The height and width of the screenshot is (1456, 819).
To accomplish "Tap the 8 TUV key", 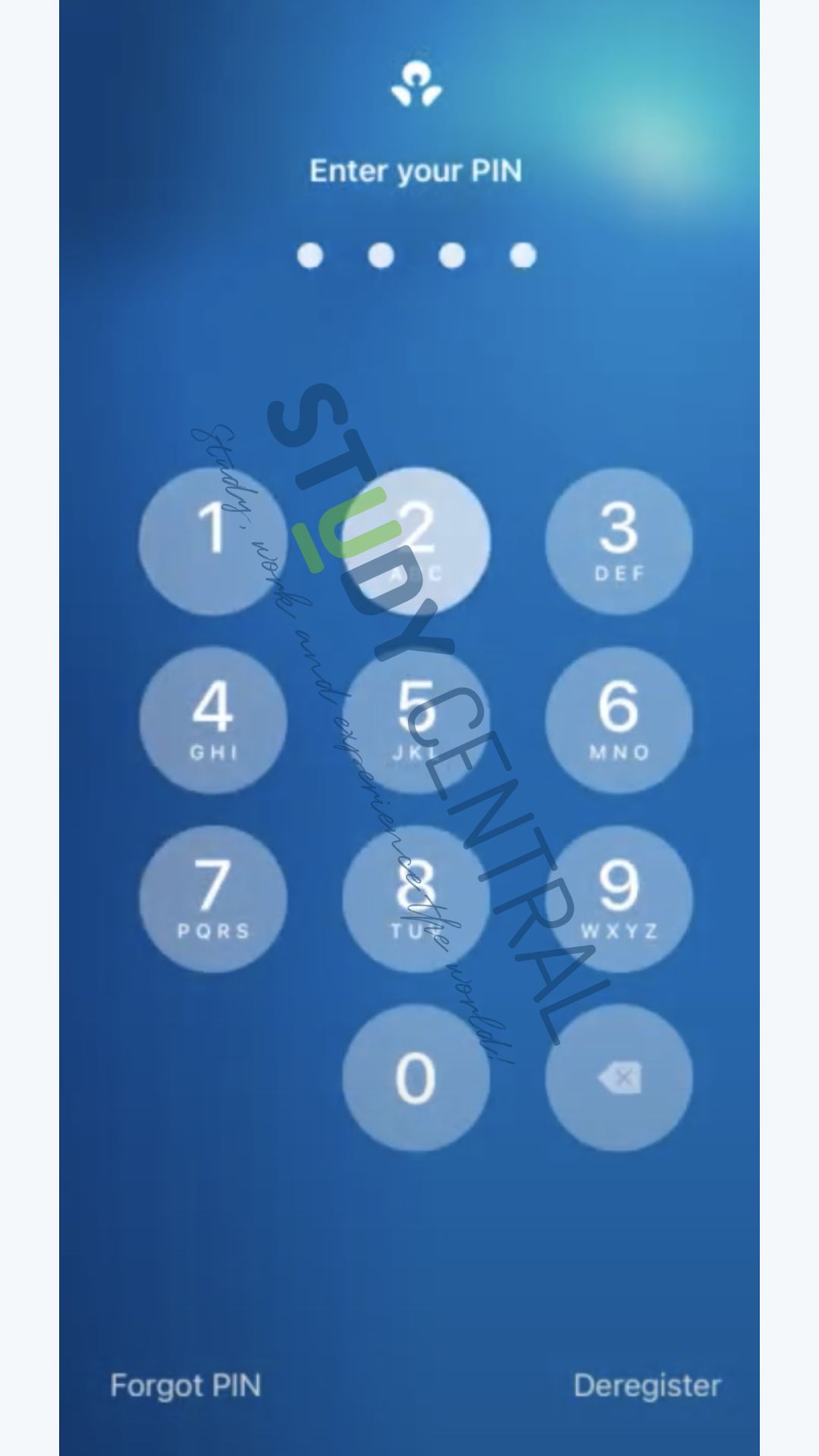I will (x=416, y=899).
